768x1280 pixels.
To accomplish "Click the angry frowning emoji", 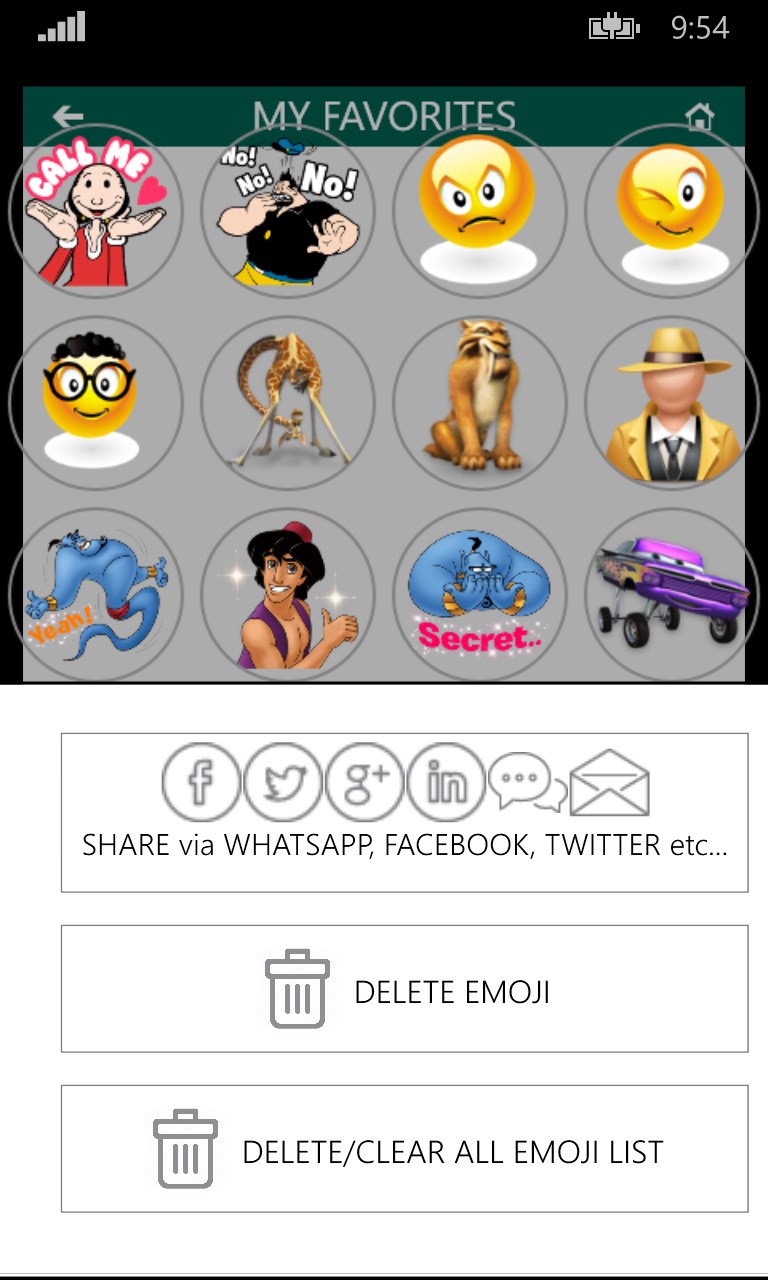I will 479,210.
